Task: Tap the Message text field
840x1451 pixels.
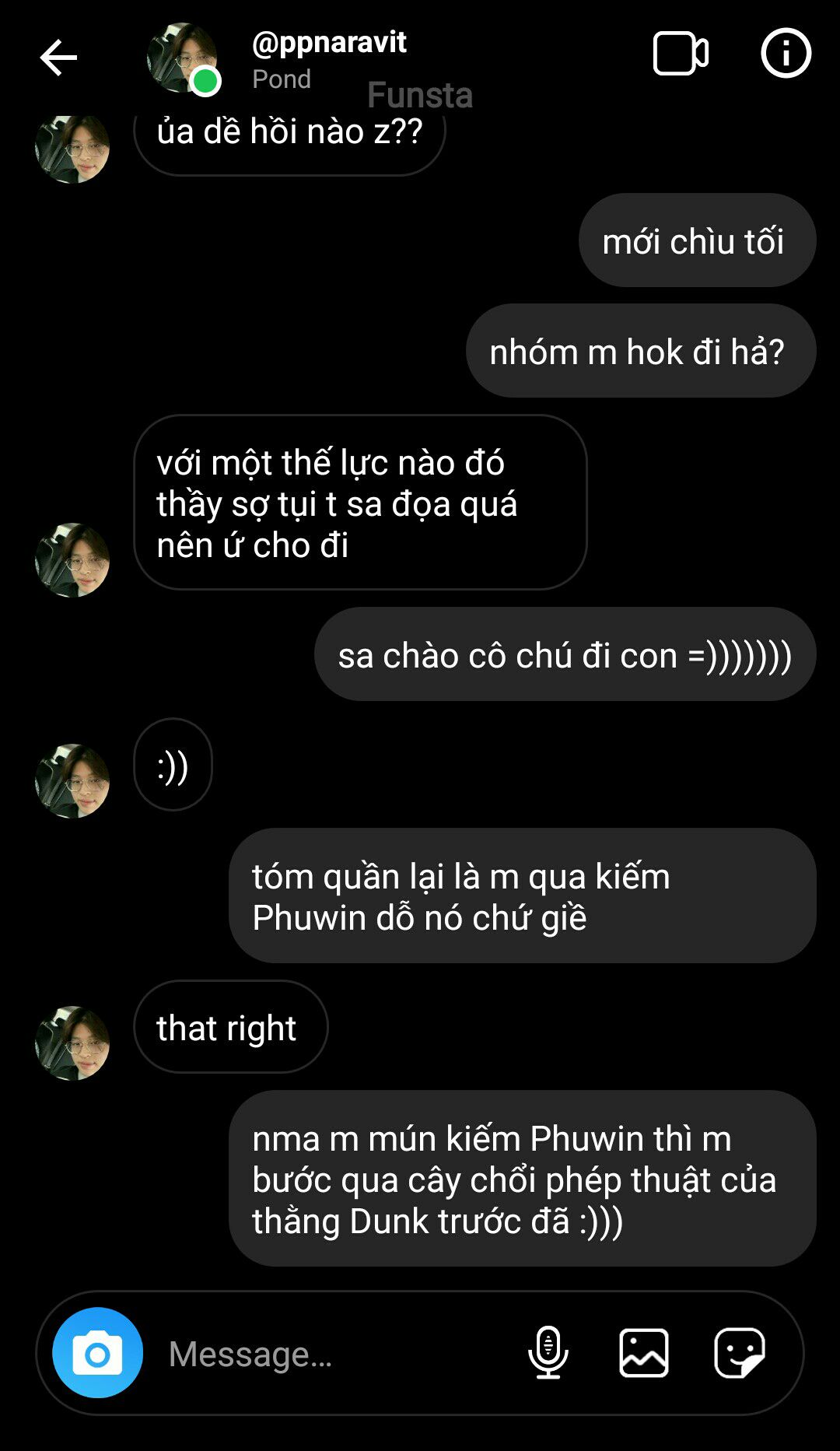Action: click(x=334, y=1354)
